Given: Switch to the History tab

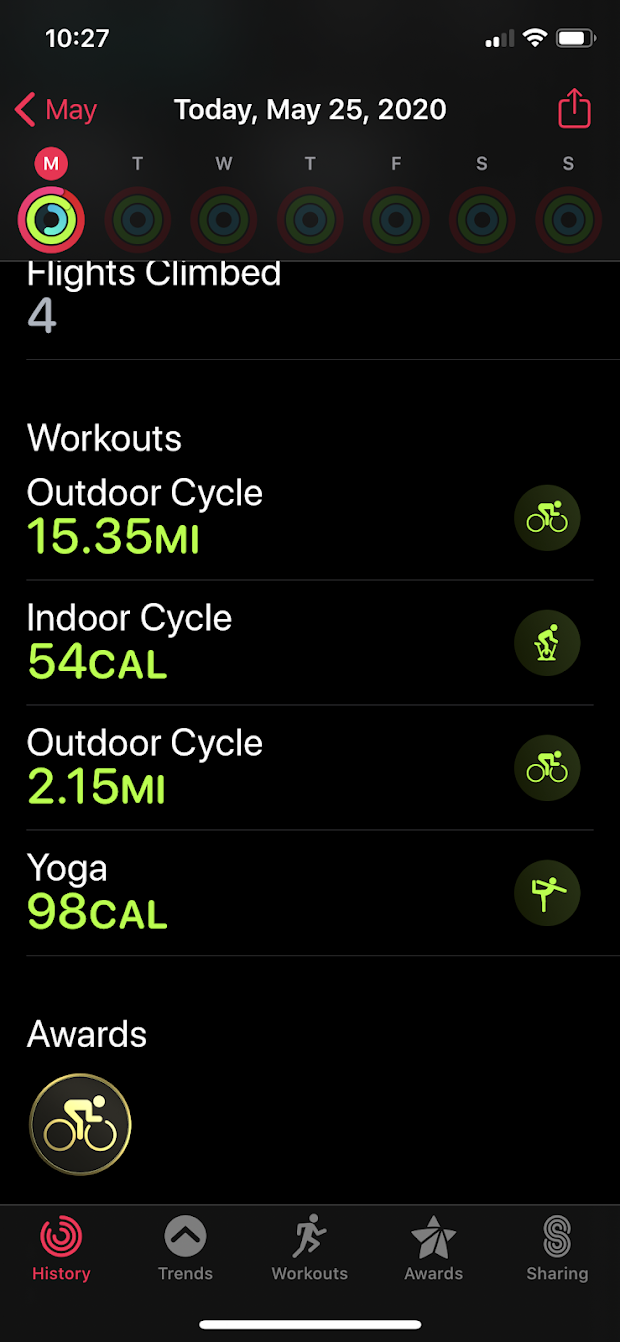Looking at the screenshot, I should [x=61, y=1249].
